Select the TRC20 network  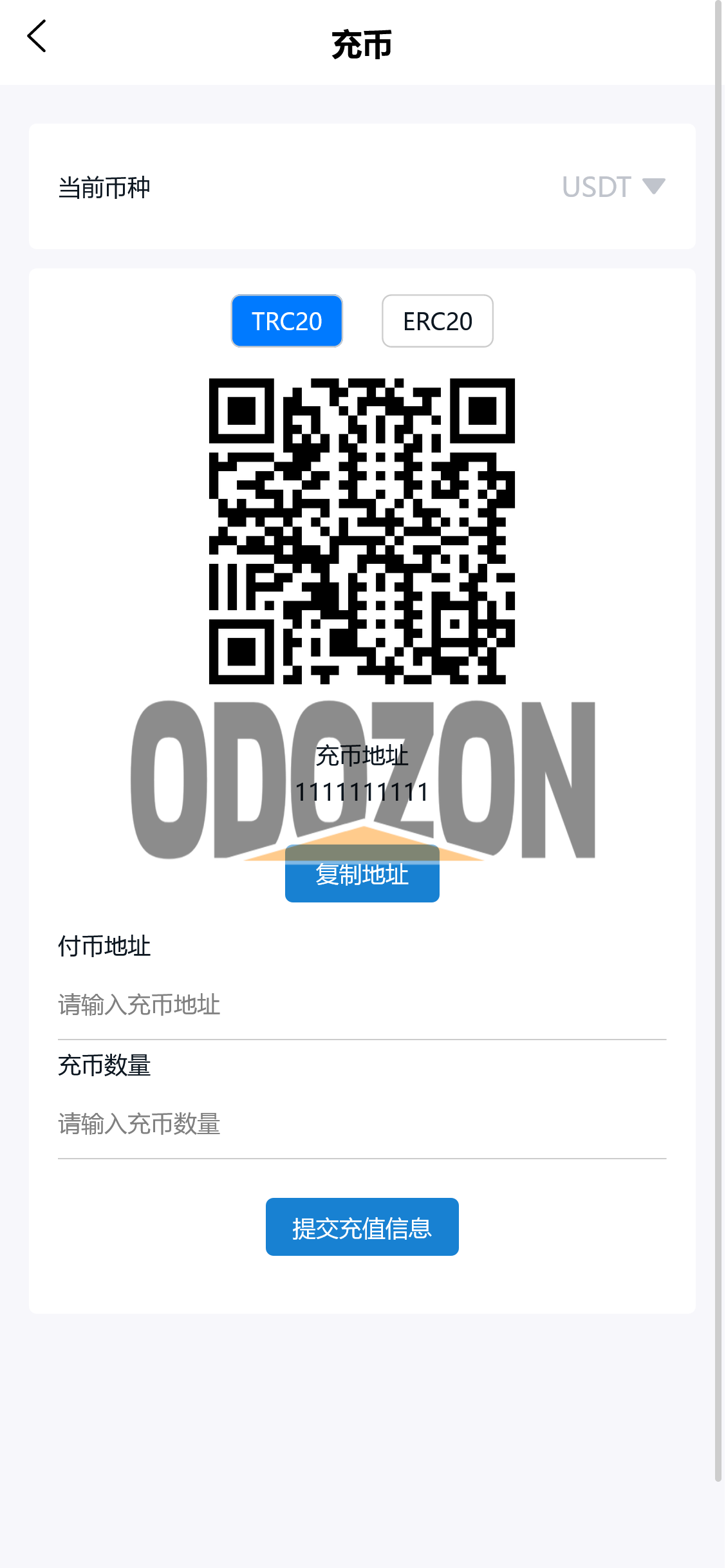click(287, 321)
